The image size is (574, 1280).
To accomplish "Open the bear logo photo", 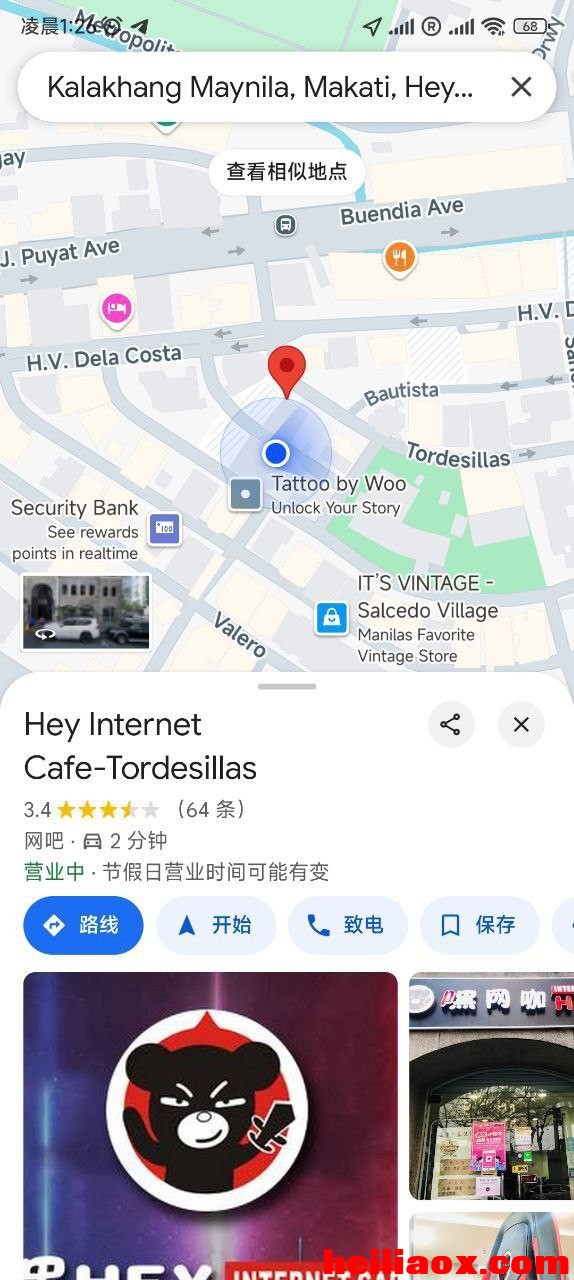I will click(211, 1126).
